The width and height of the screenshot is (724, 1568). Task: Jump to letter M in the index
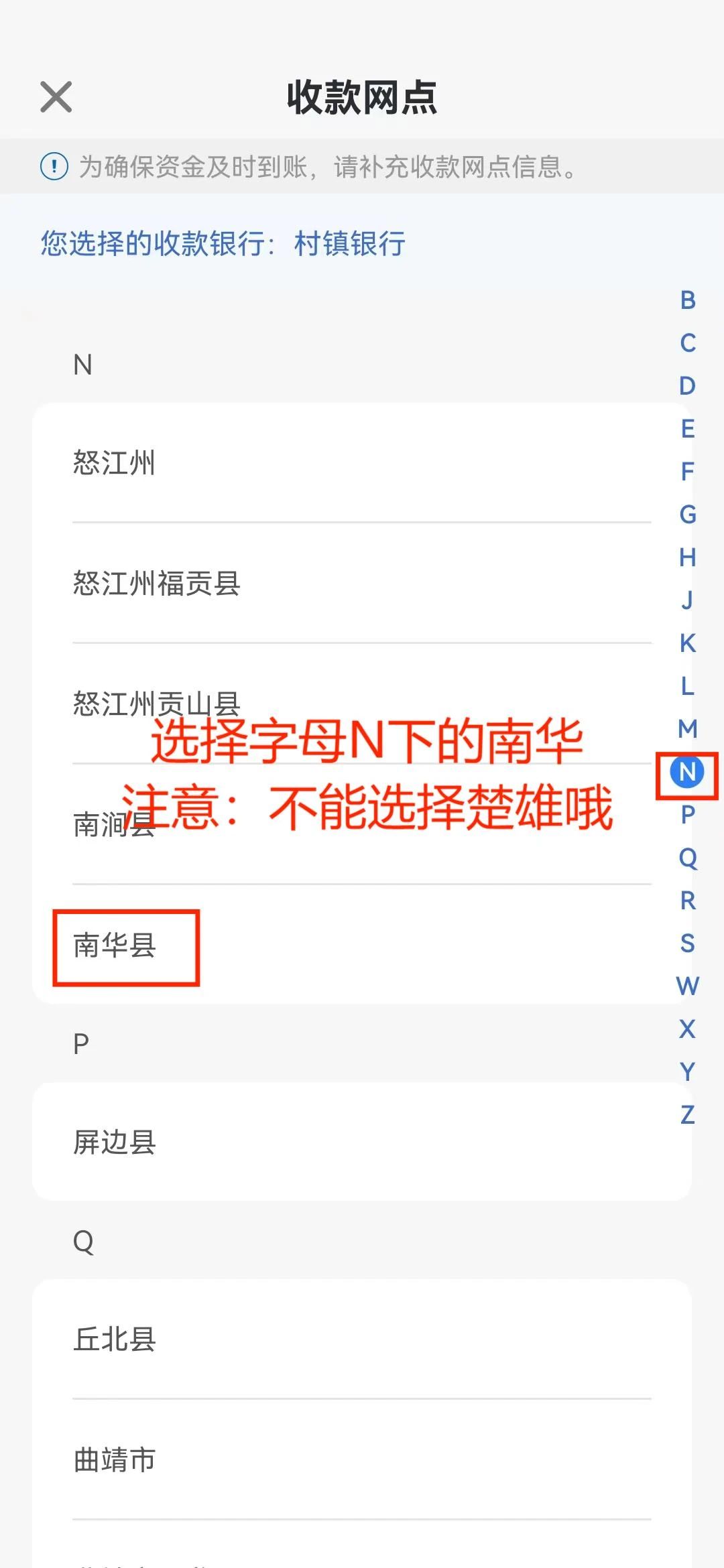pyautogui.click(x=688, y=729)
